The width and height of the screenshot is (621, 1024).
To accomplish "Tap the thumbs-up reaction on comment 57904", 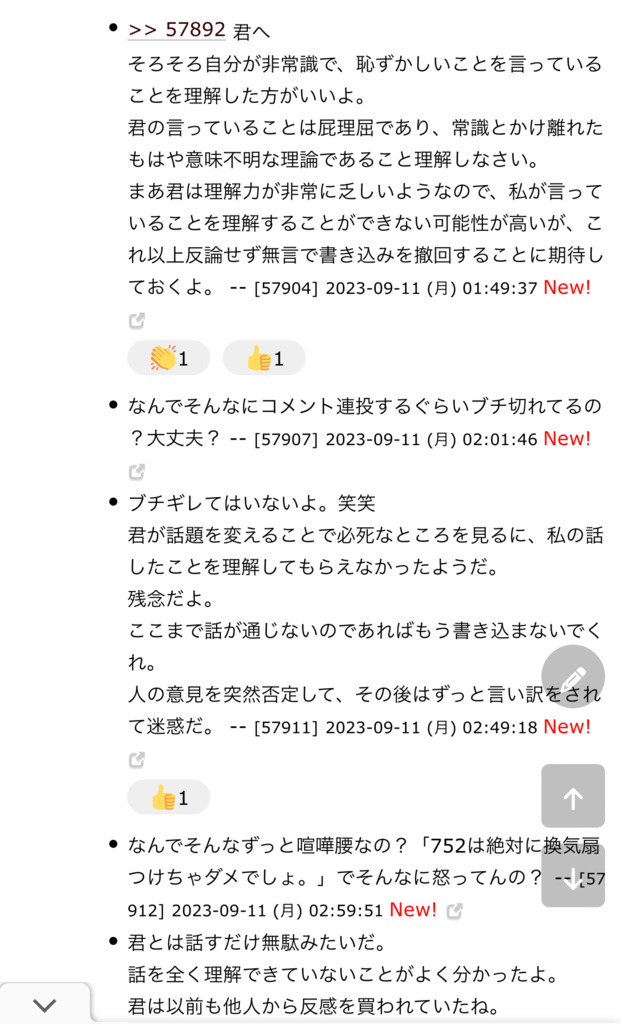I will pos(264,358).
